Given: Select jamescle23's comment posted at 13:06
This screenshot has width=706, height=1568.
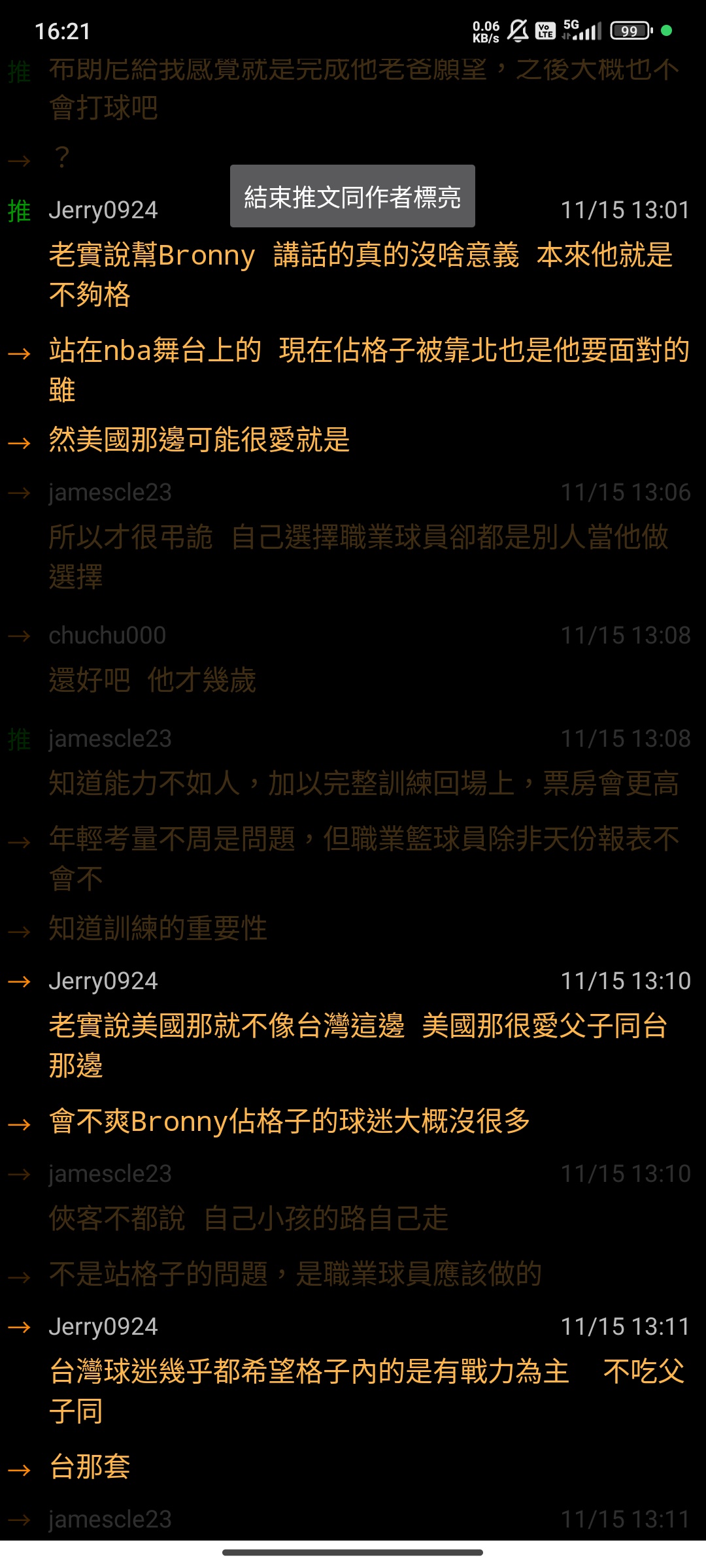Looking at the screenshot, I should (x=353, y=535).
